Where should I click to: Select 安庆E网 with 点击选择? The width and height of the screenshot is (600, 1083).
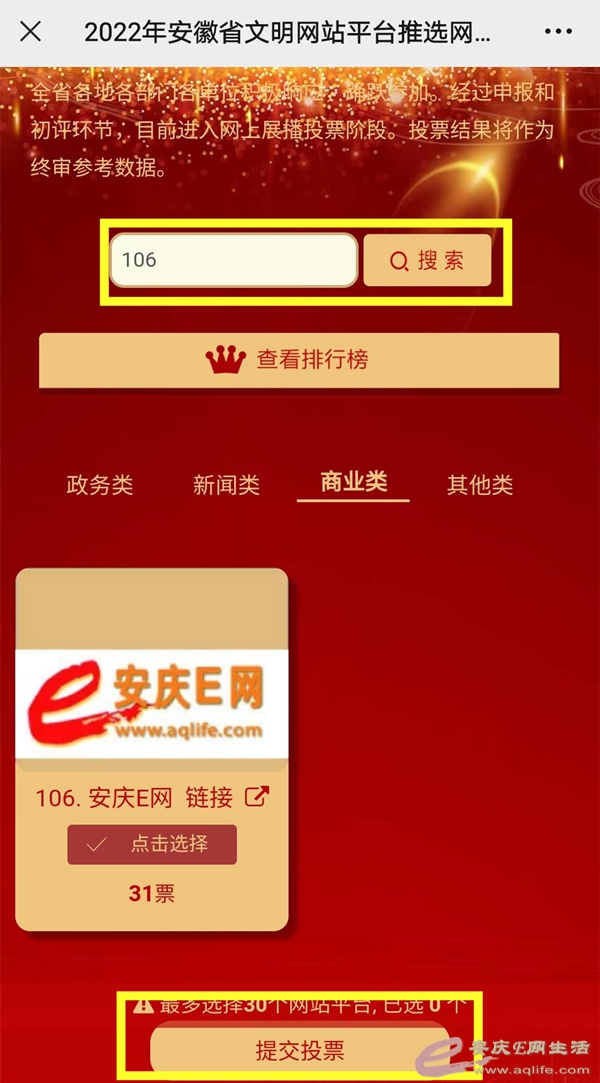tap(152, 844)
